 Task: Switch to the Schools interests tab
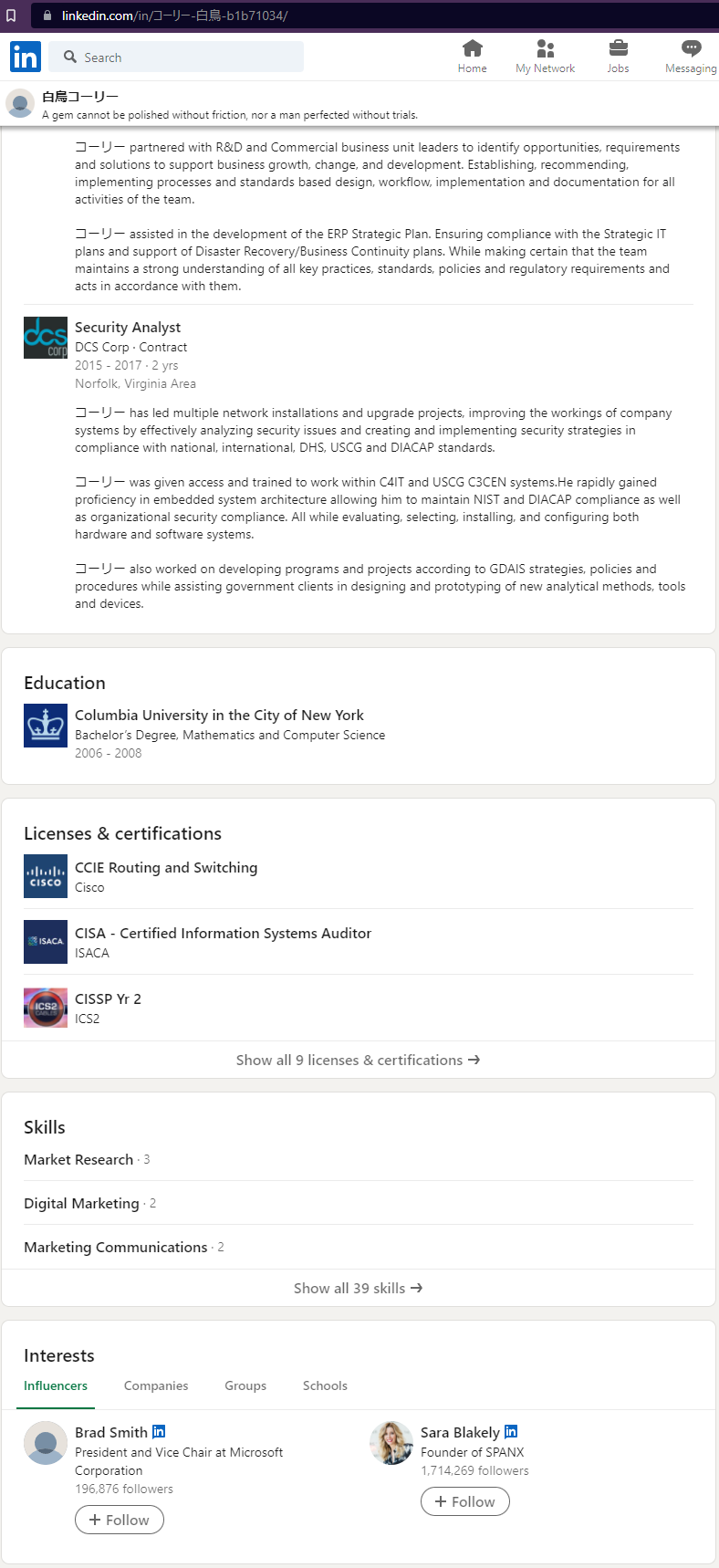(325, 1385)
